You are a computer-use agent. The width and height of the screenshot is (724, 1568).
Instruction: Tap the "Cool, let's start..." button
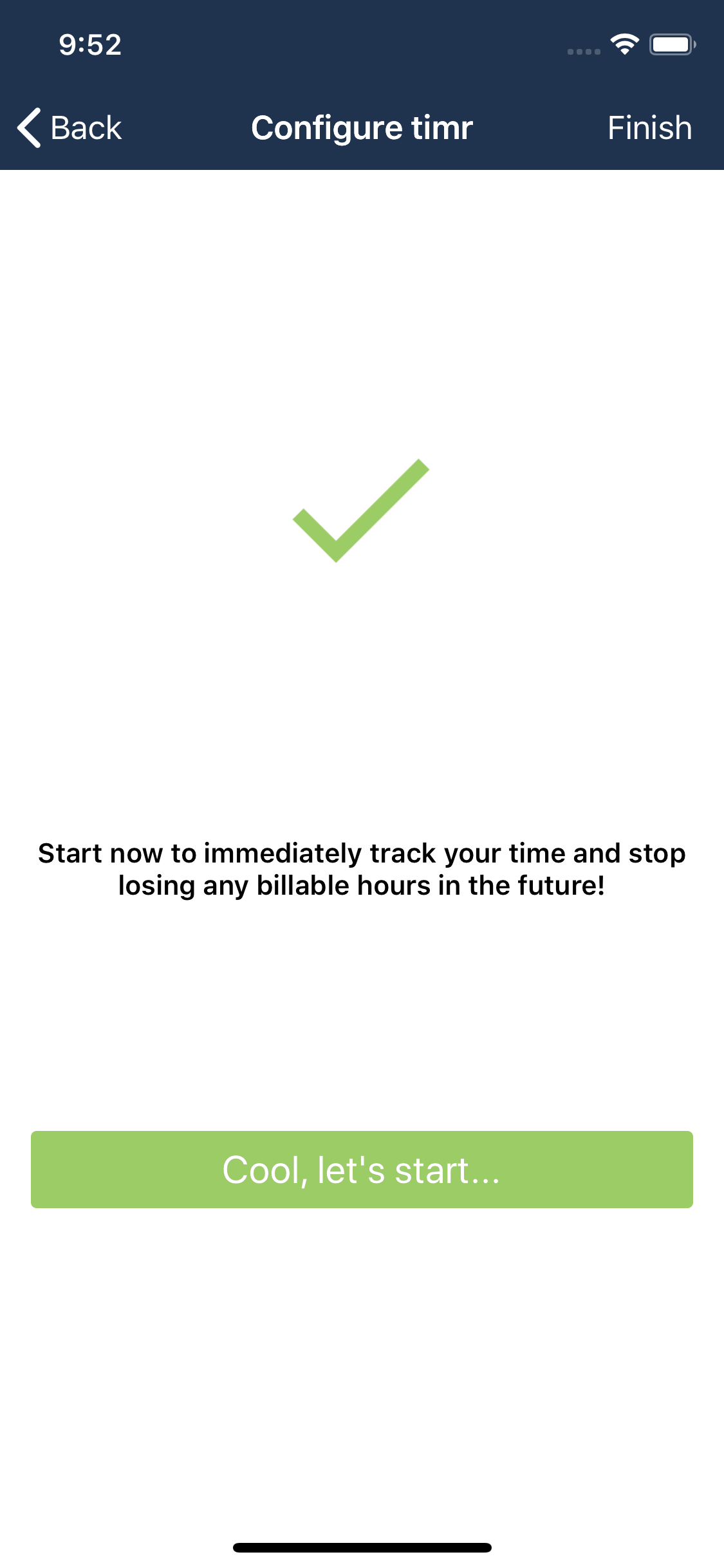pyautogui.click(x=362, y=1169)
